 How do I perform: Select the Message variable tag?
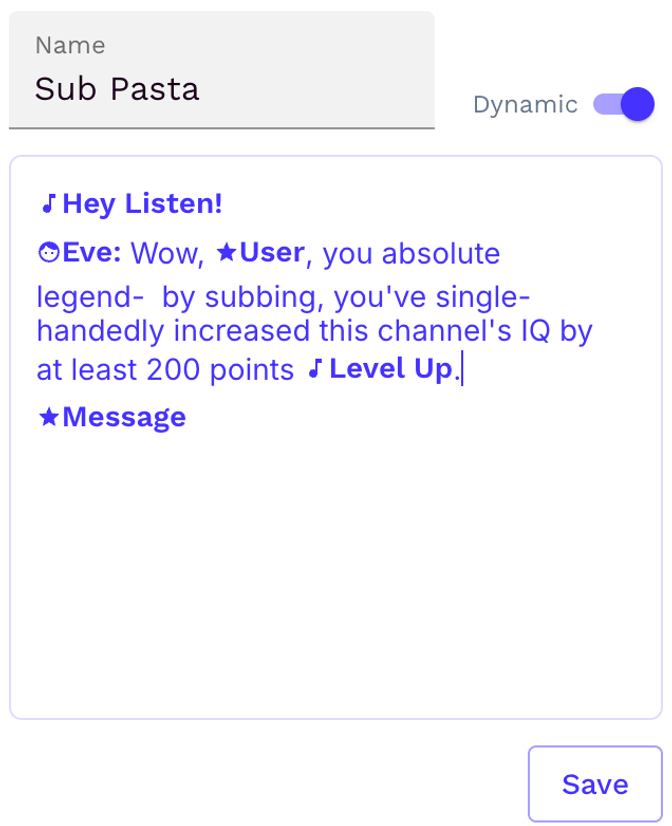coord(112,417)
